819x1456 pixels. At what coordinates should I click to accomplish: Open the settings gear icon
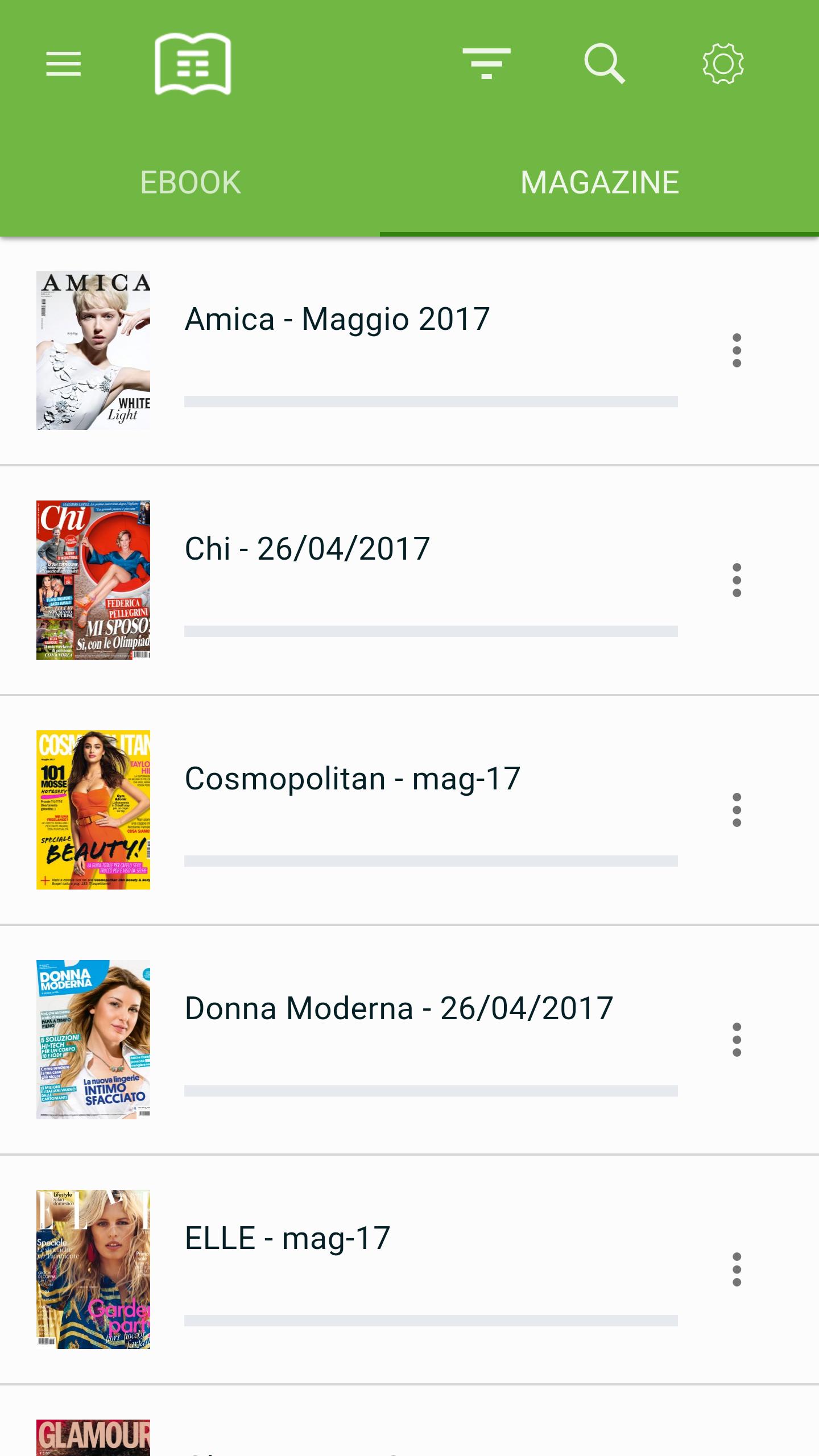(722, 63)
